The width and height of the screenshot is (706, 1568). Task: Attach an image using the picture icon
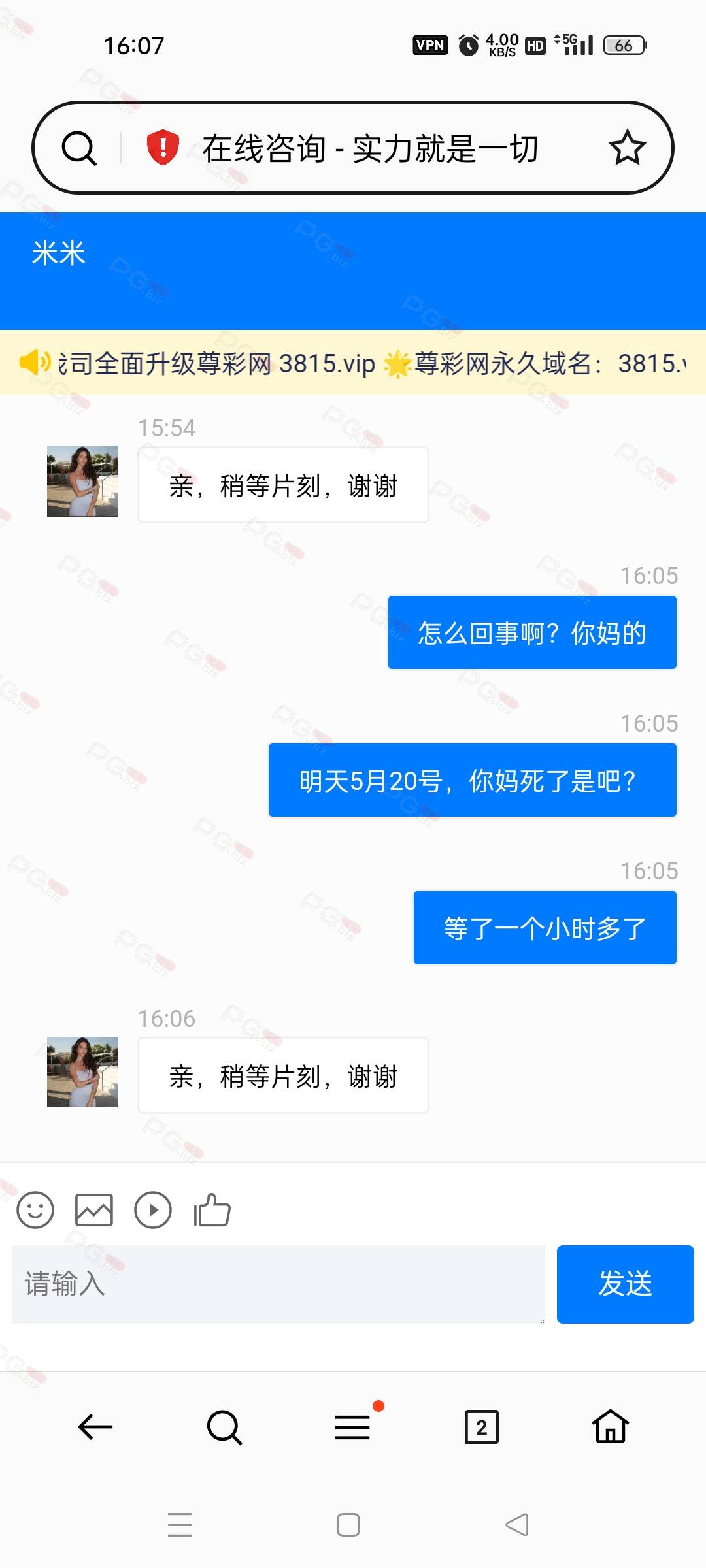(x=94, y=1210)
